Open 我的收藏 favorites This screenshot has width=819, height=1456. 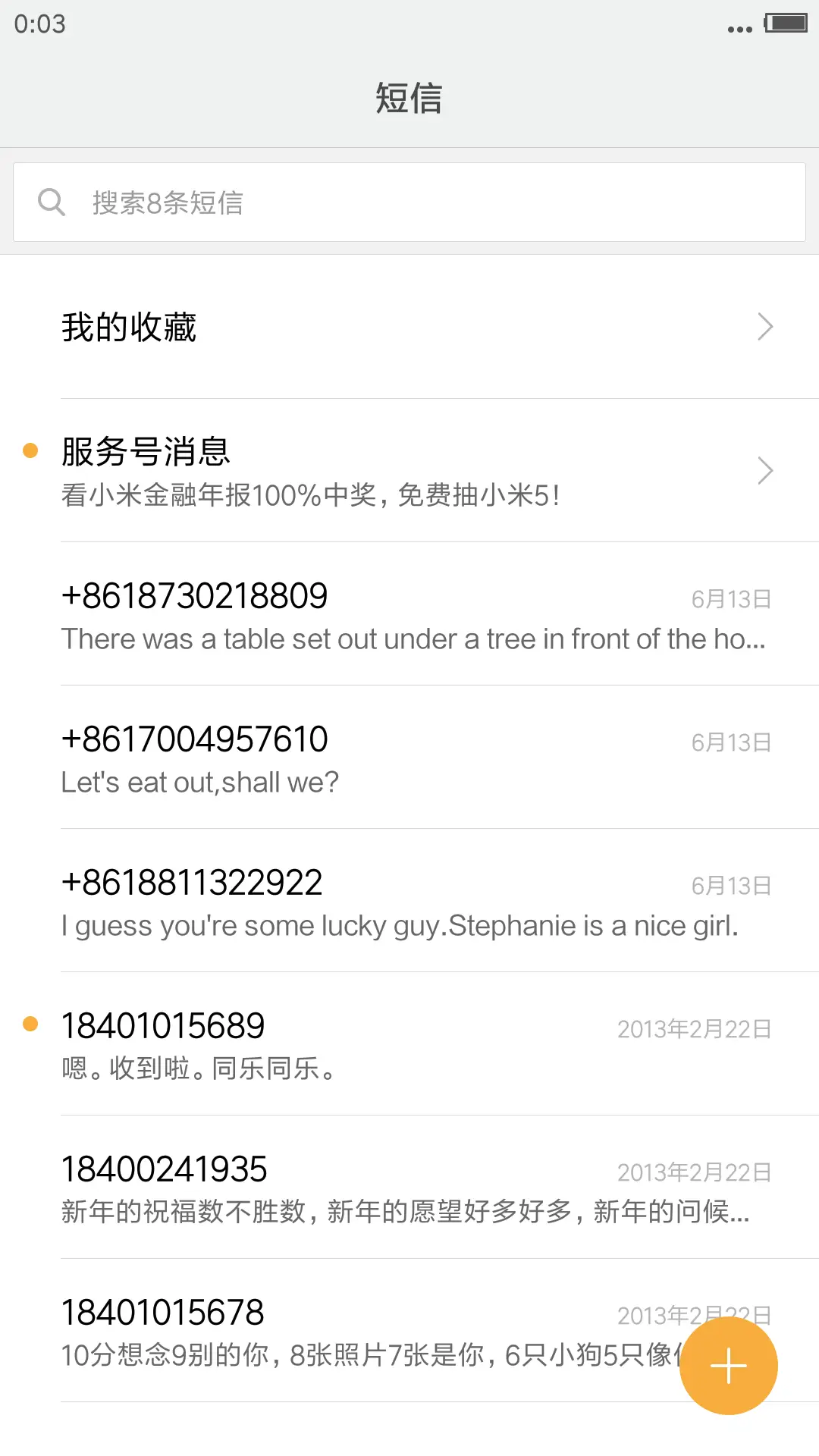tap(409, 327)
